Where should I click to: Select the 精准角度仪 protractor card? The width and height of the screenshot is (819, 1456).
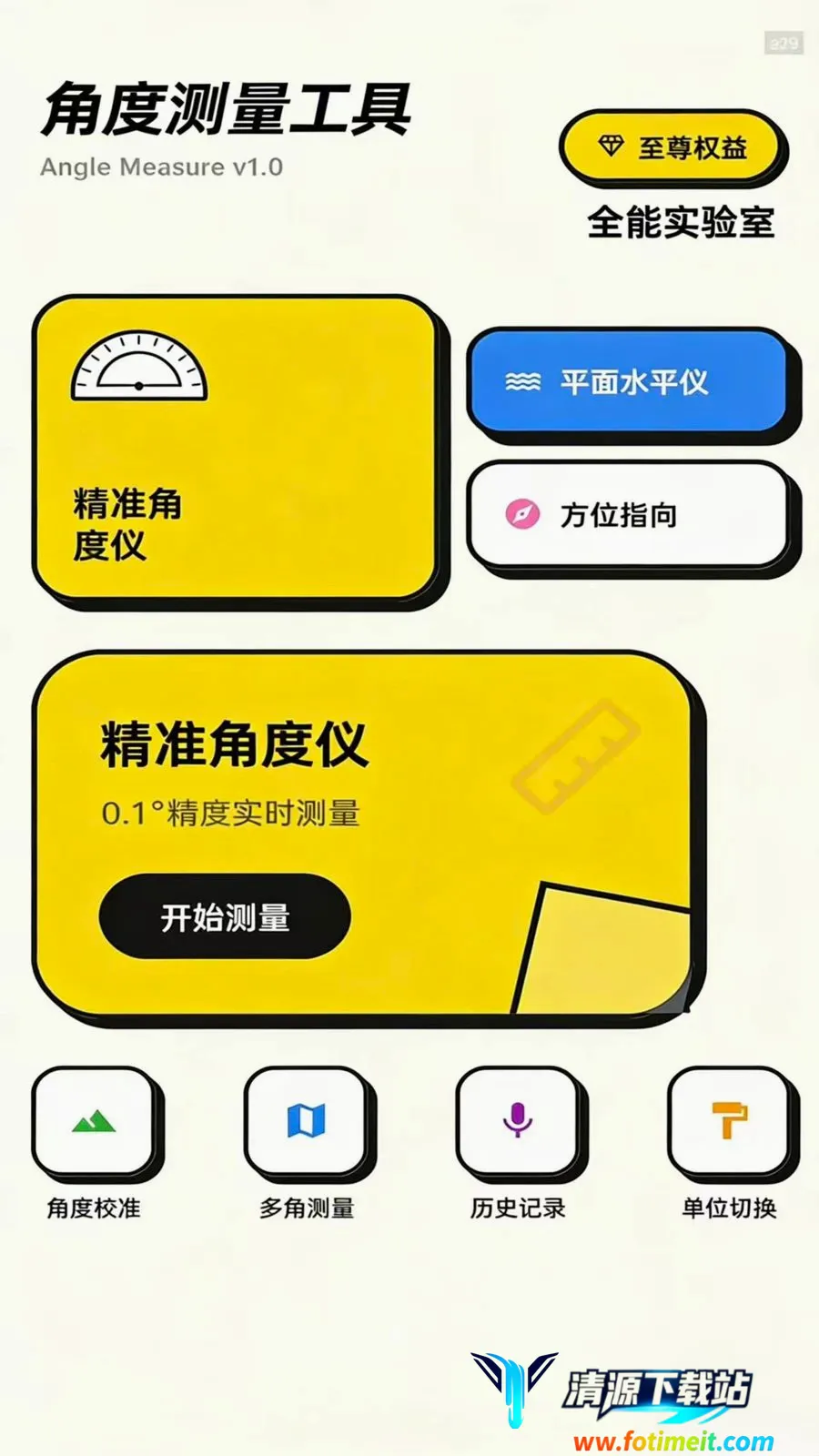(237, 448)
